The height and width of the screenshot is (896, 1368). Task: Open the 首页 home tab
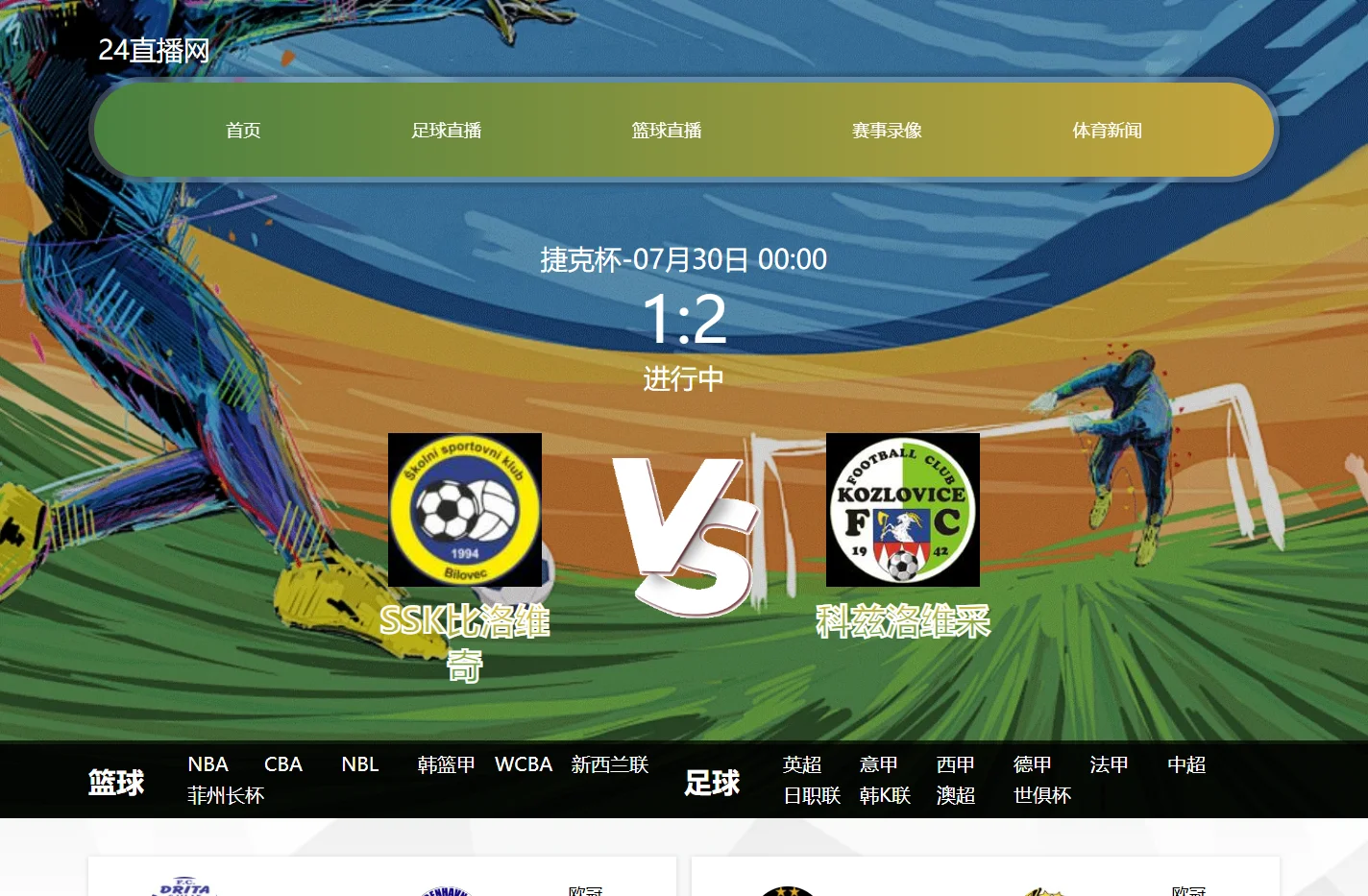point(243,131)
